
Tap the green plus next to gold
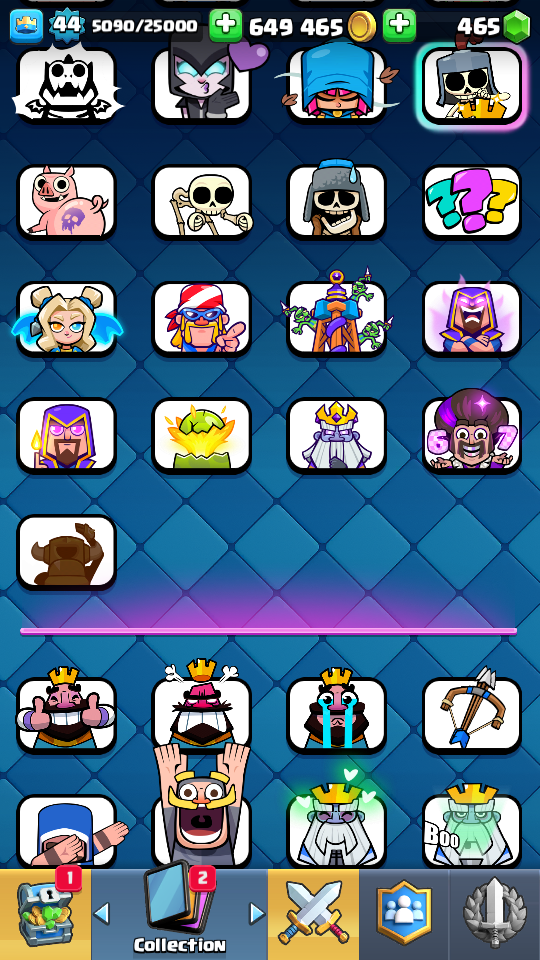coord(225,26)
